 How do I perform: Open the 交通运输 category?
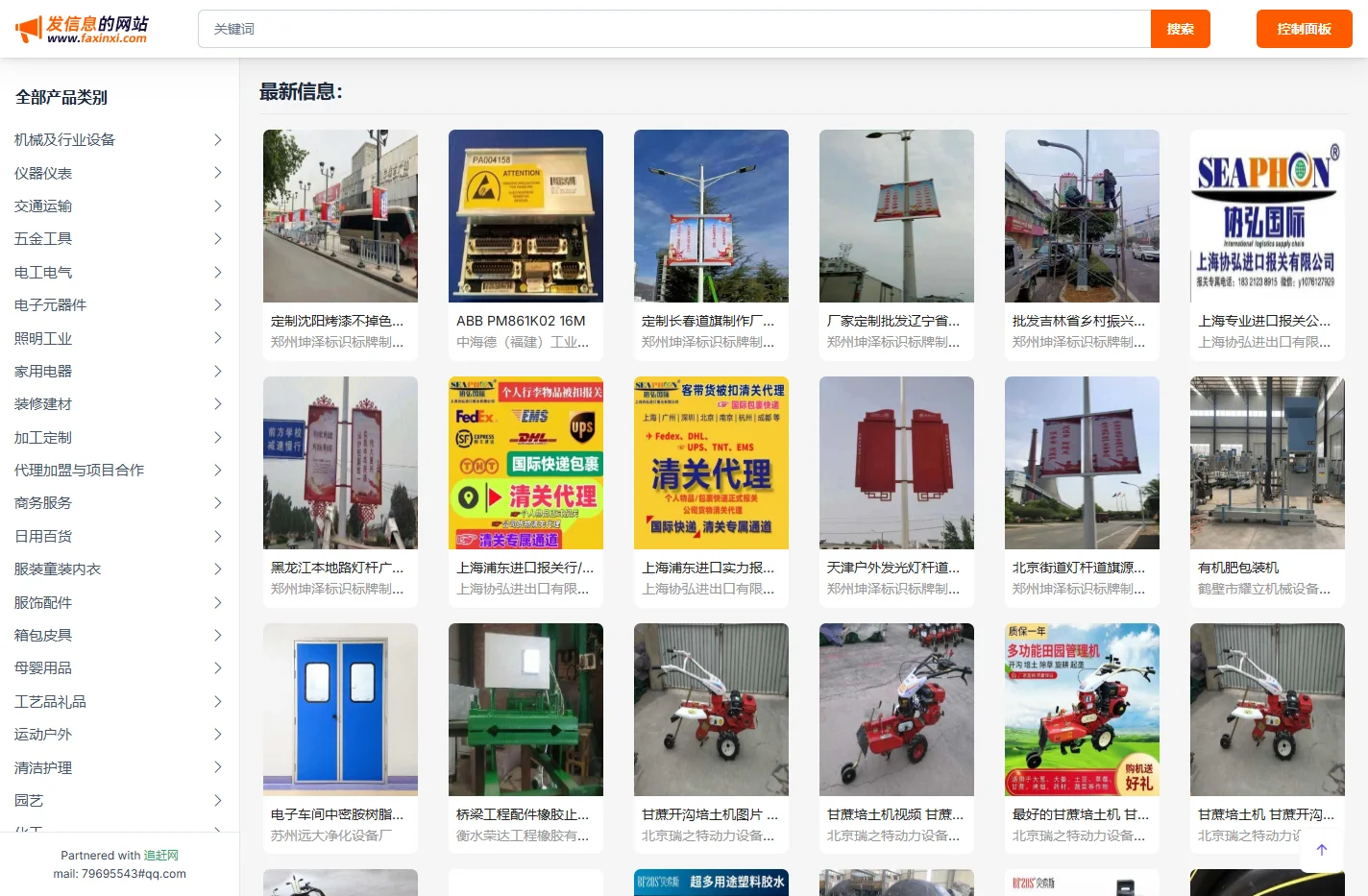tap(43, 206)
